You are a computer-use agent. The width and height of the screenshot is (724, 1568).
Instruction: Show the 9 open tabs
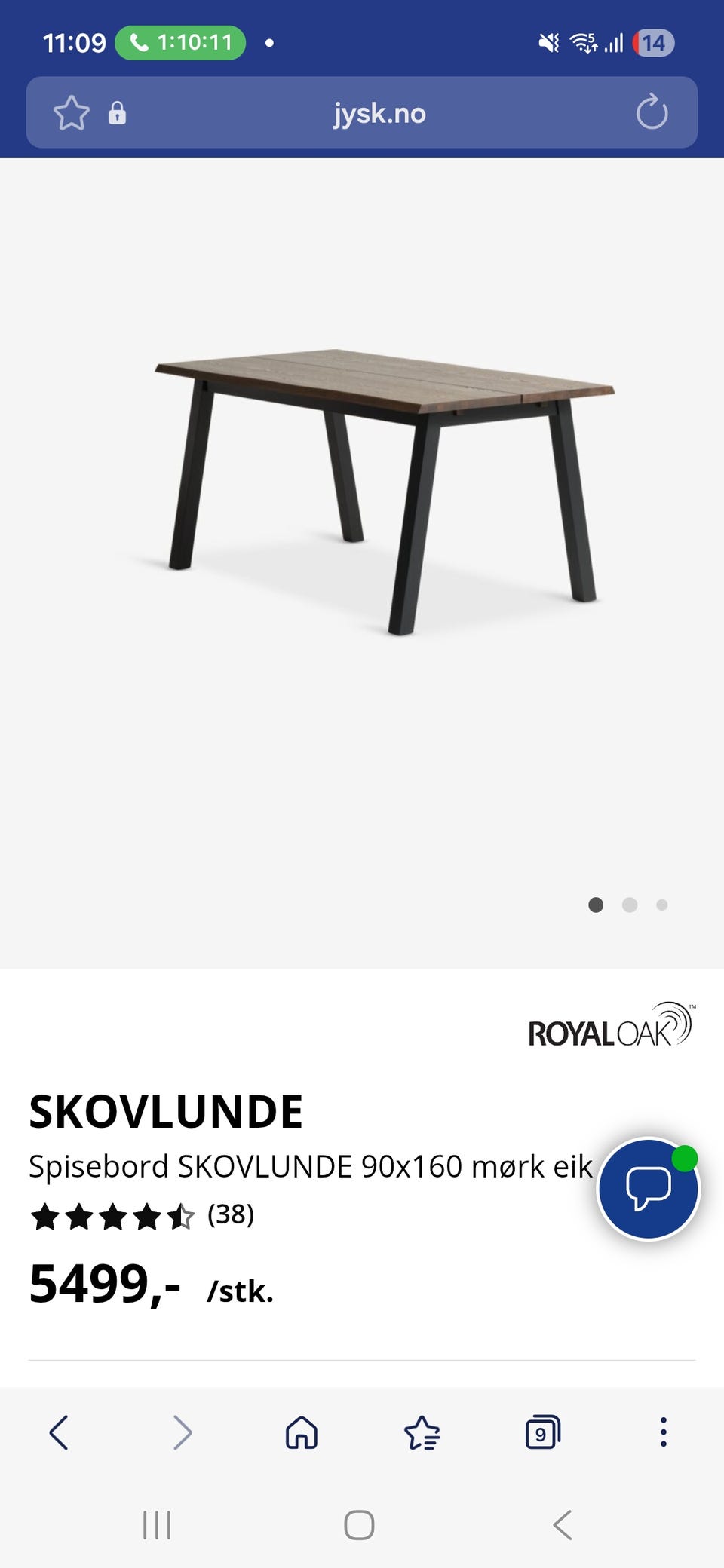coord(543,1432)
